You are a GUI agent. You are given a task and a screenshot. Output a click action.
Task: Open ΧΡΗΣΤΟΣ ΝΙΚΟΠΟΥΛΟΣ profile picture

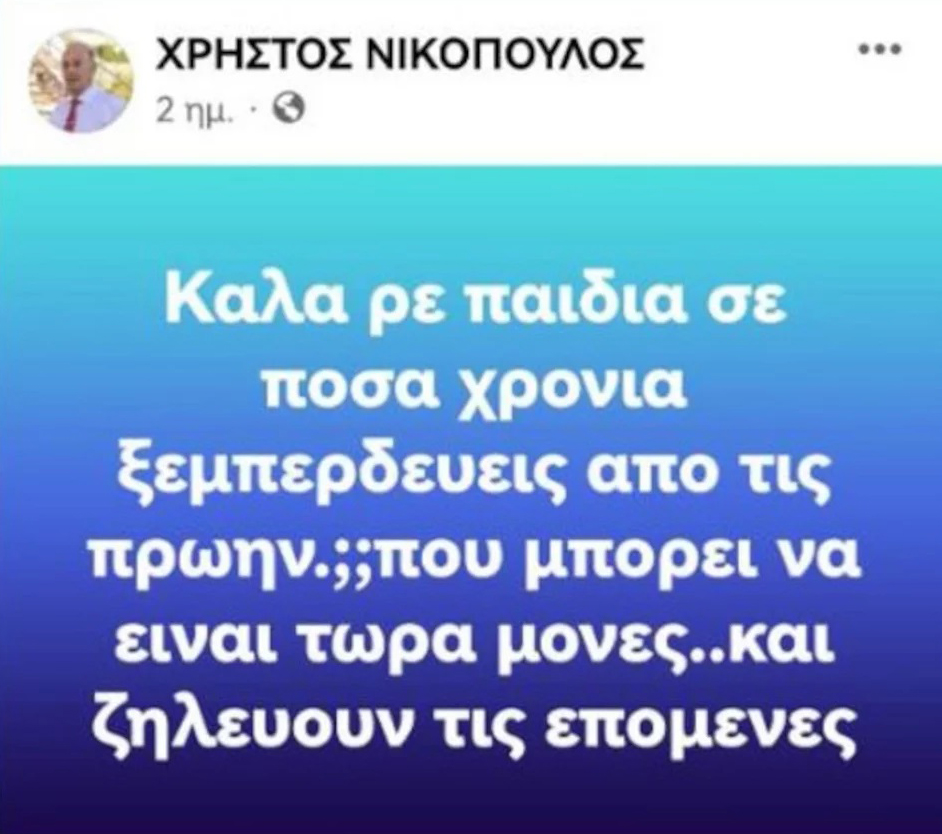tap(81, 82)
